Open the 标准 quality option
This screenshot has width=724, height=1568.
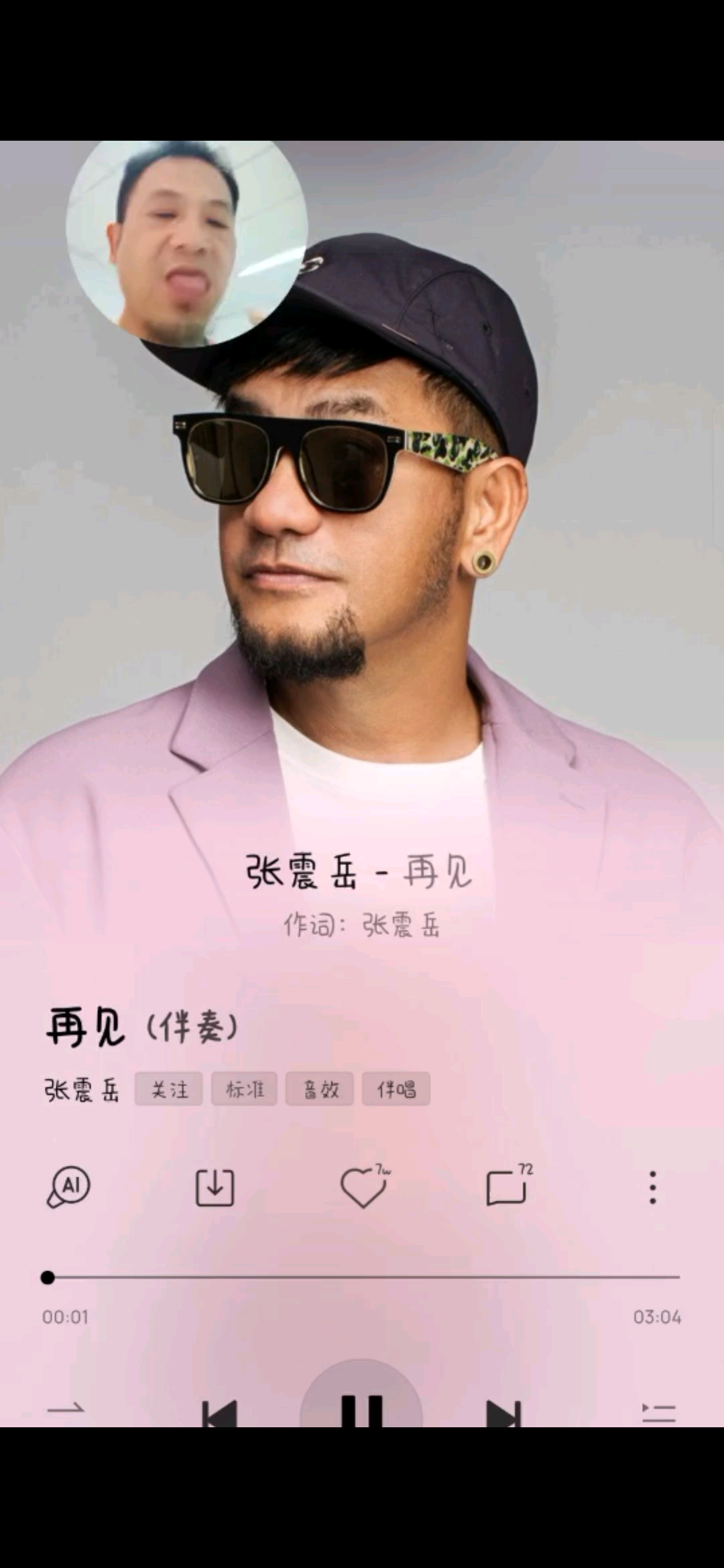(x=245, y=1089)
